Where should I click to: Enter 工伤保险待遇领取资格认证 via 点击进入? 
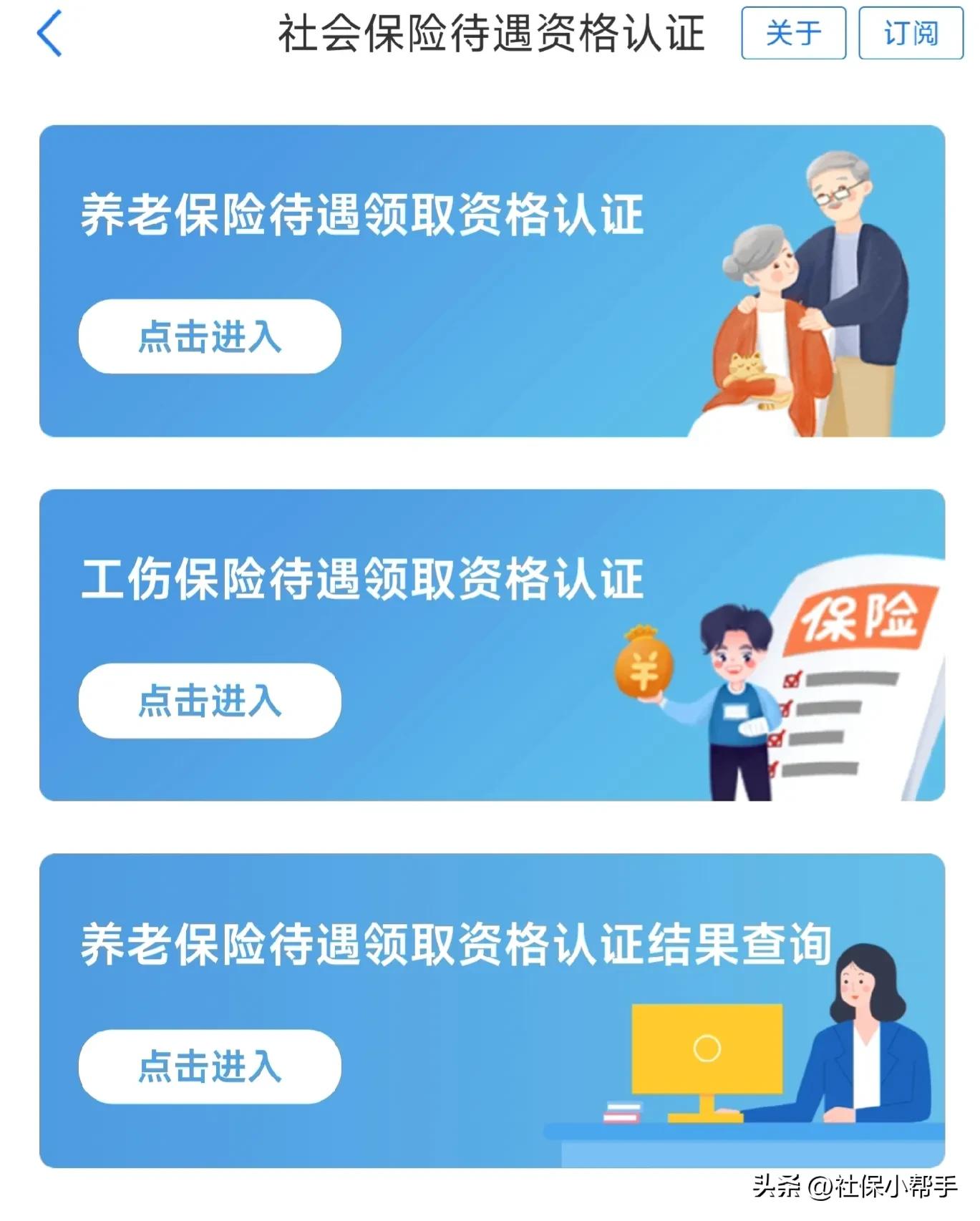(x=208, y=701)
